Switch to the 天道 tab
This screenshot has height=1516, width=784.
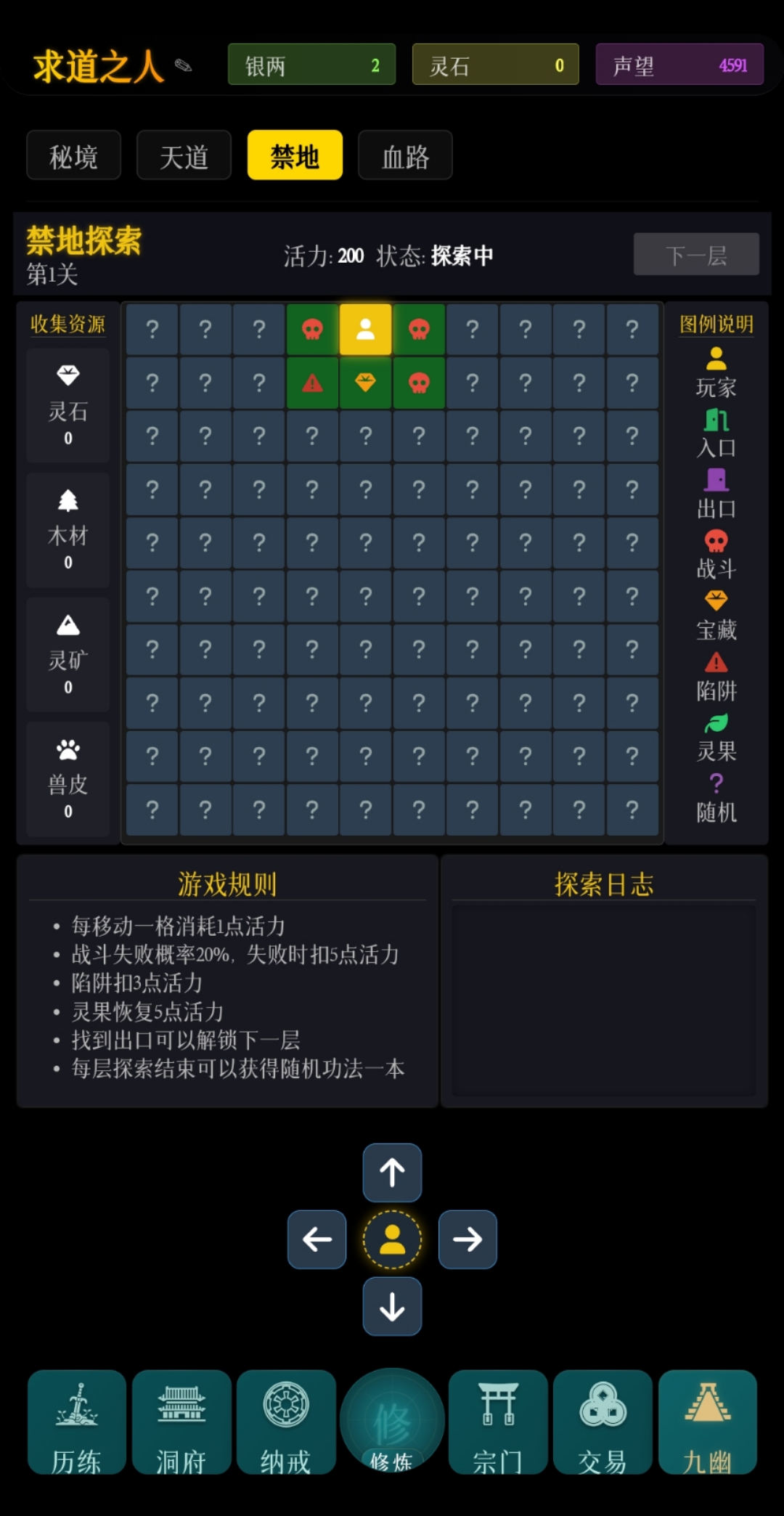coord(184,155)
